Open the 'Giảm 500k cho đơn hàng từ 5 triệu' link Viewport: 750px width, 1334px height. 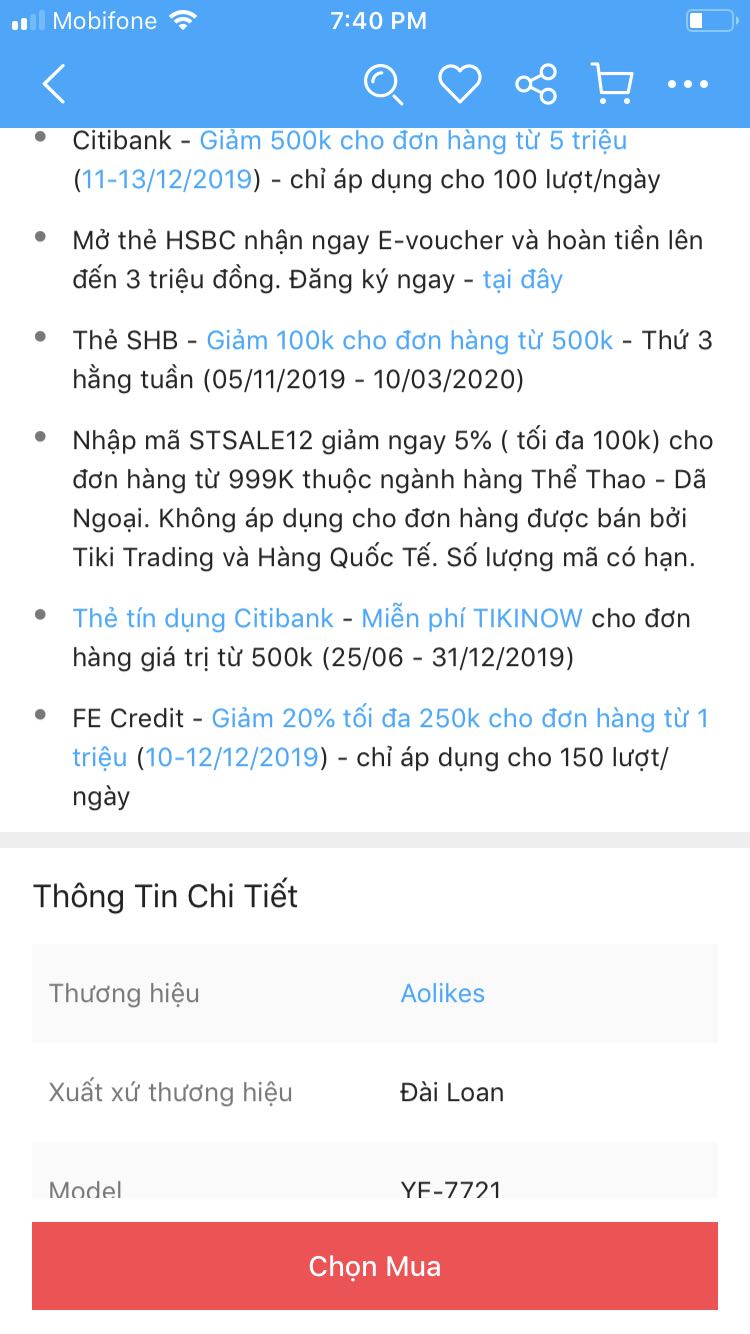414,140
